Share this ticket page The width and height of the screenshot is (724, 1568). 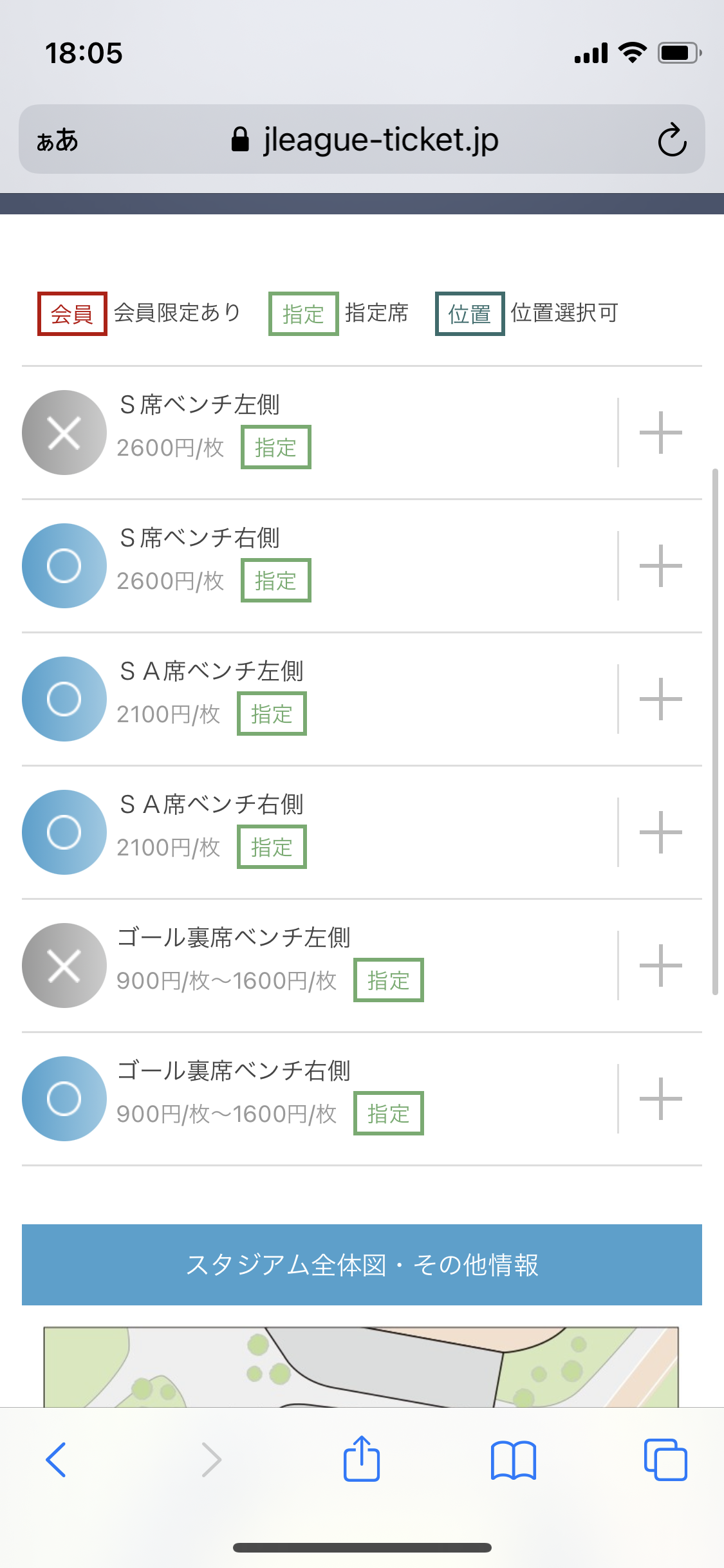(x=362, y=1459)
